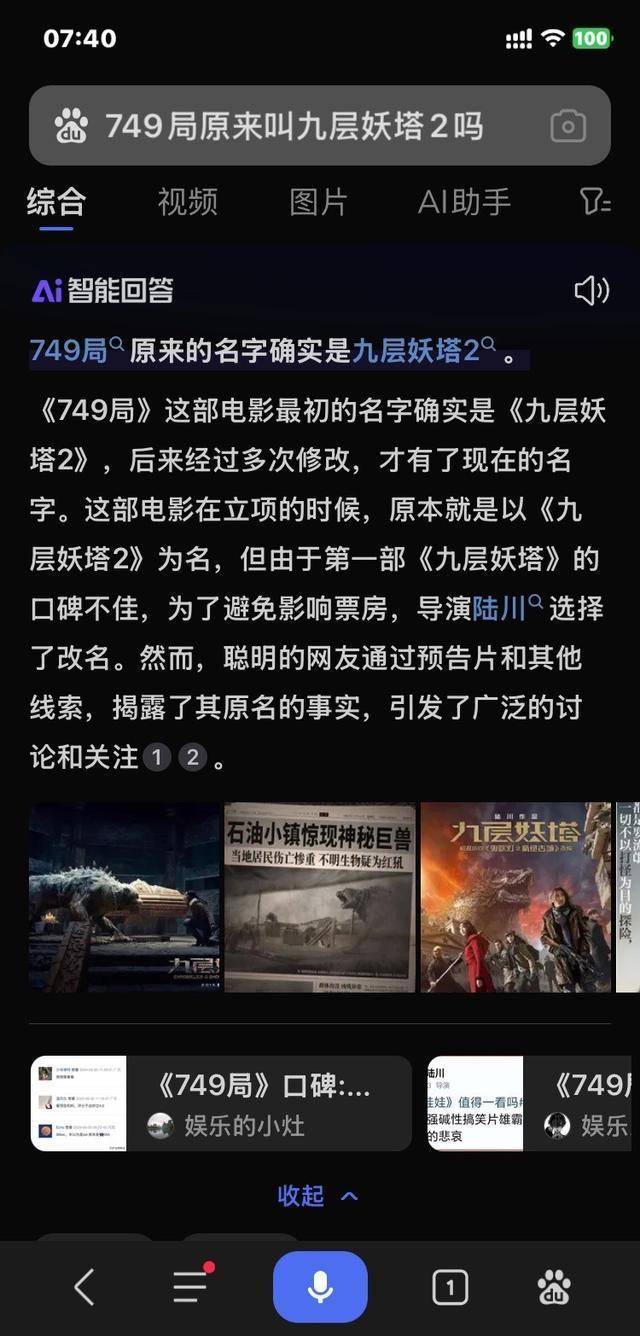Switch to the AI助手 tab
Screen dimensions: 640x1336
464,202
